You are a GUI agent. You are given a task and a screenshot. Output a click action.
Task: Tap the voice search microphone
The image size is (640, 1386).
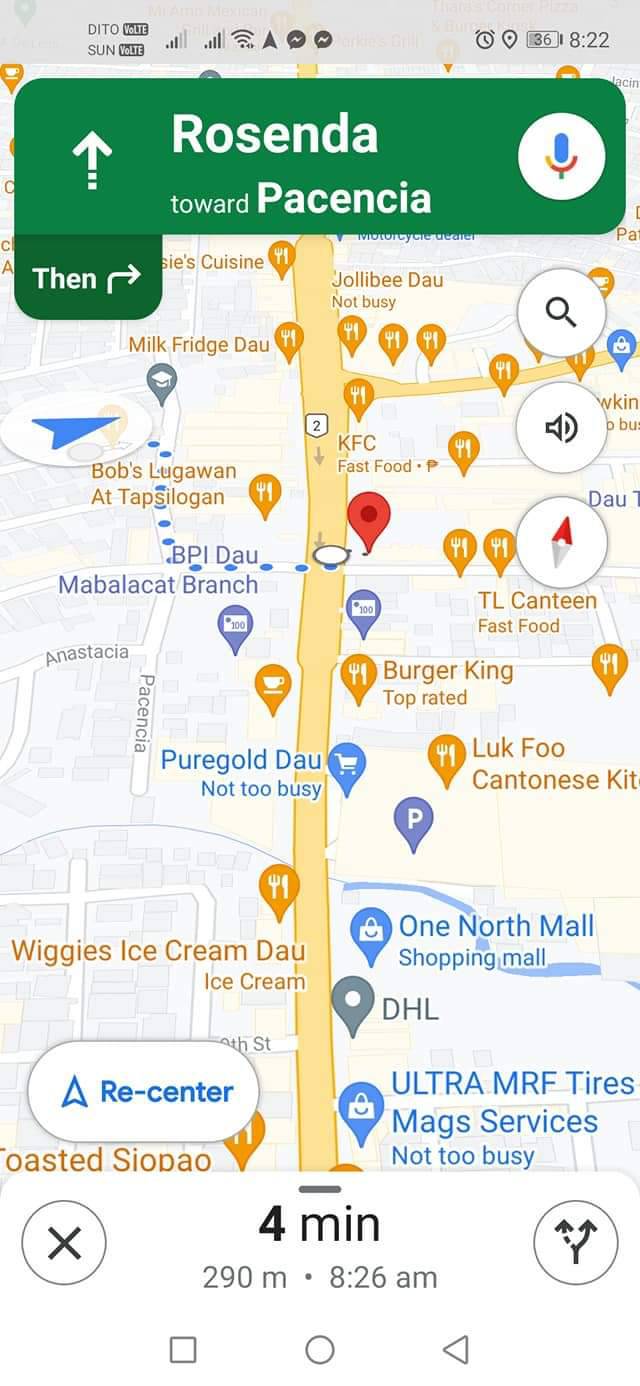coord(562,155)
